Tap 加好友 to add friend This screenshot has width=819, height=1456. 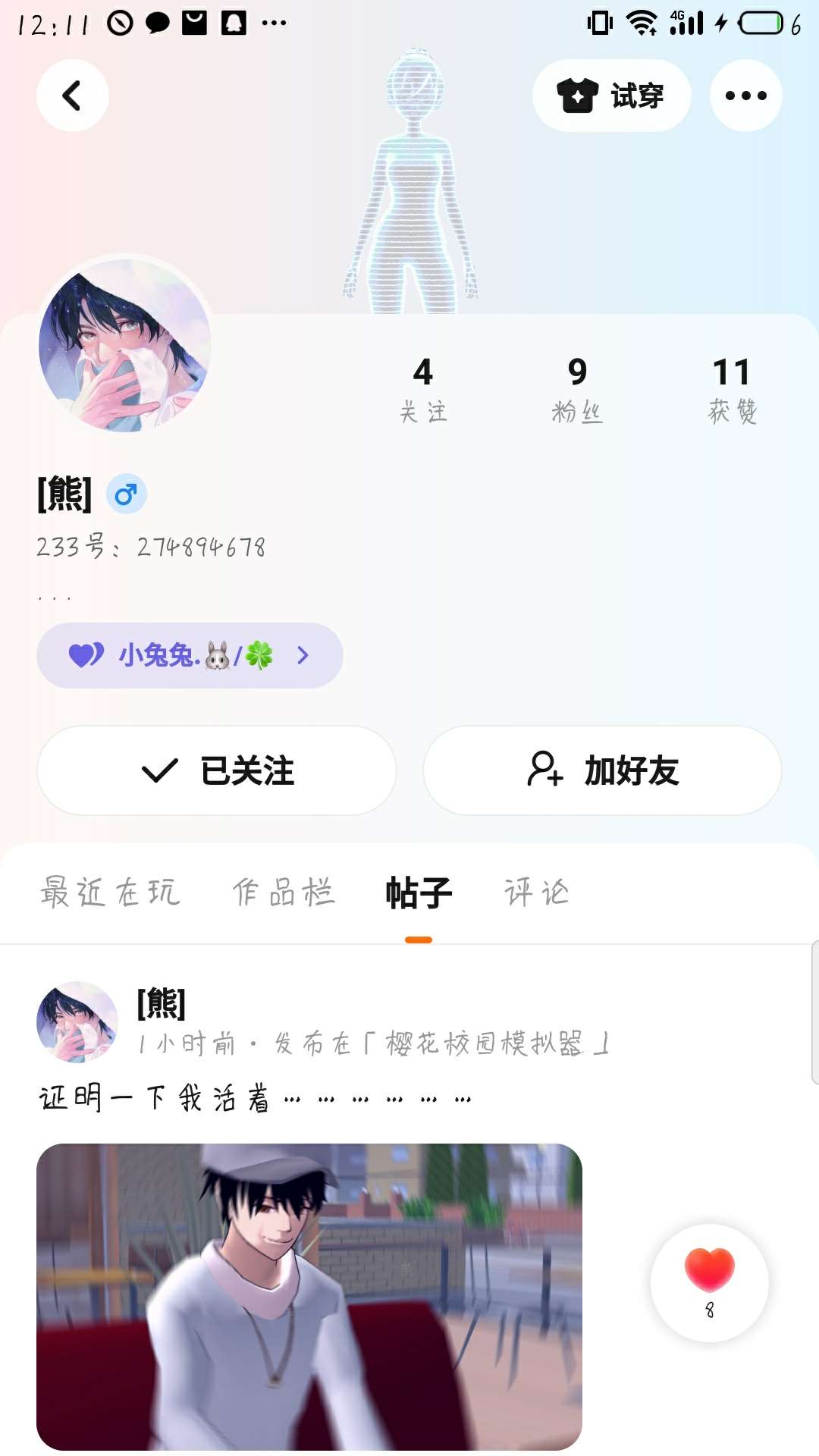[602, 770]
